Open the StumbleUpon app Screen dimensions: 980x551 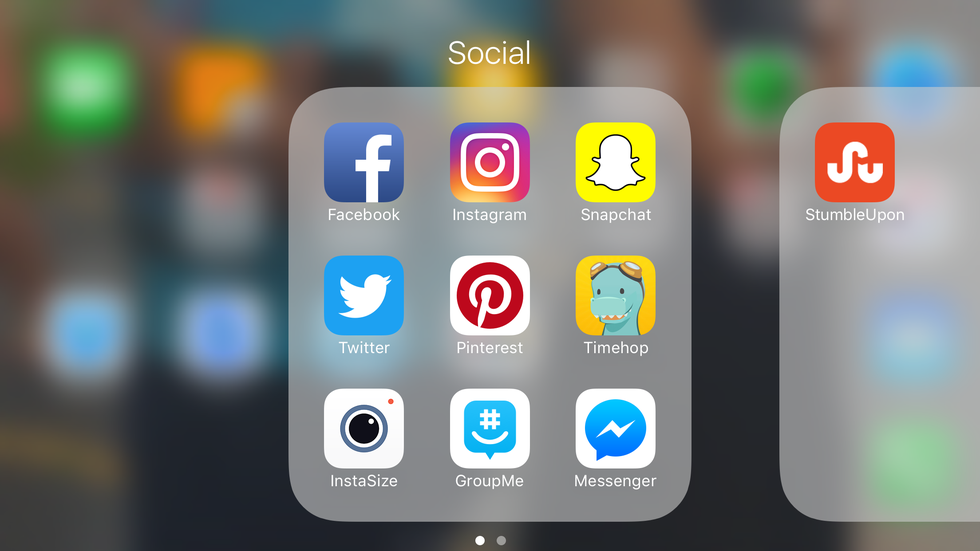point(855,163)
